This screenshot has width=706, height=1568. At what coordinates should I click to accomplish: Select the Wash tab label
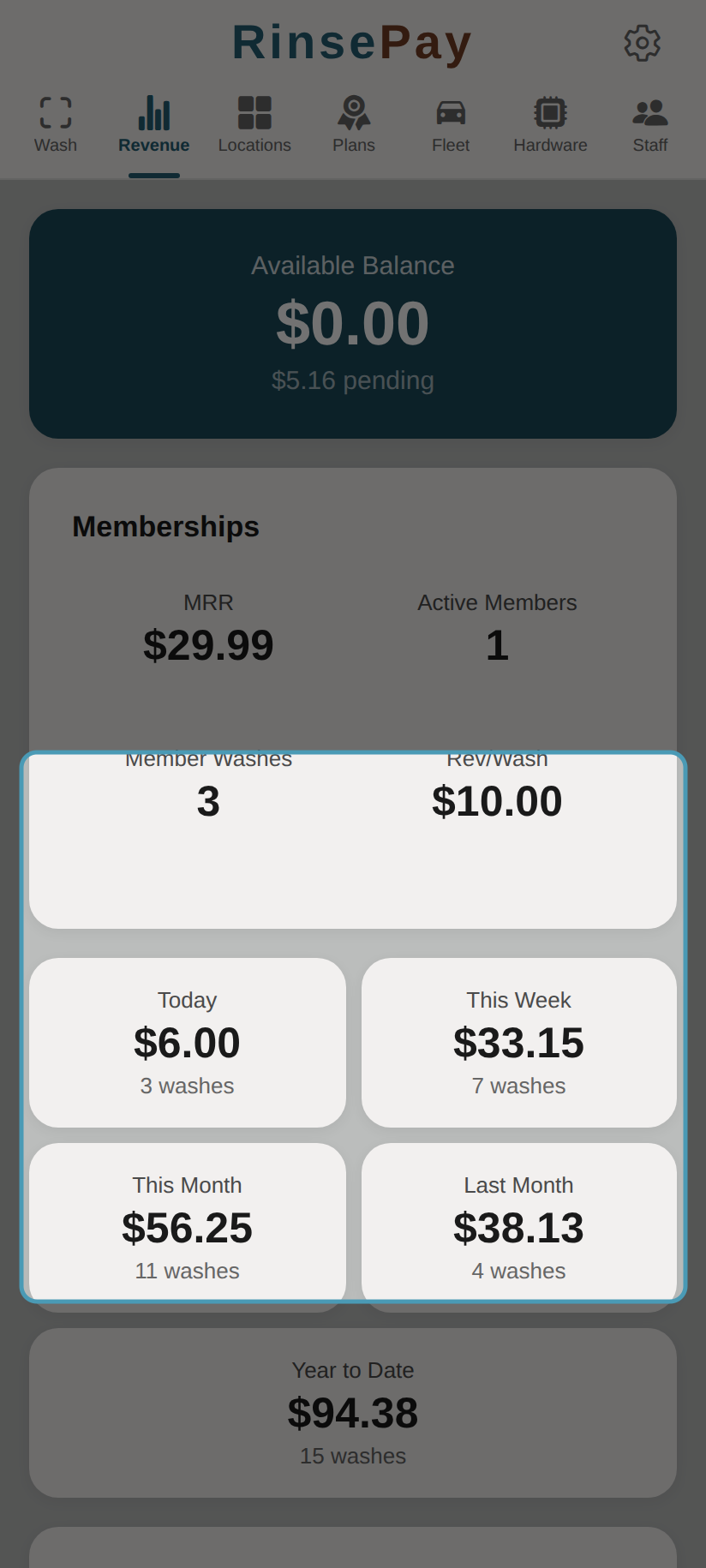click(x=56, y=145)
